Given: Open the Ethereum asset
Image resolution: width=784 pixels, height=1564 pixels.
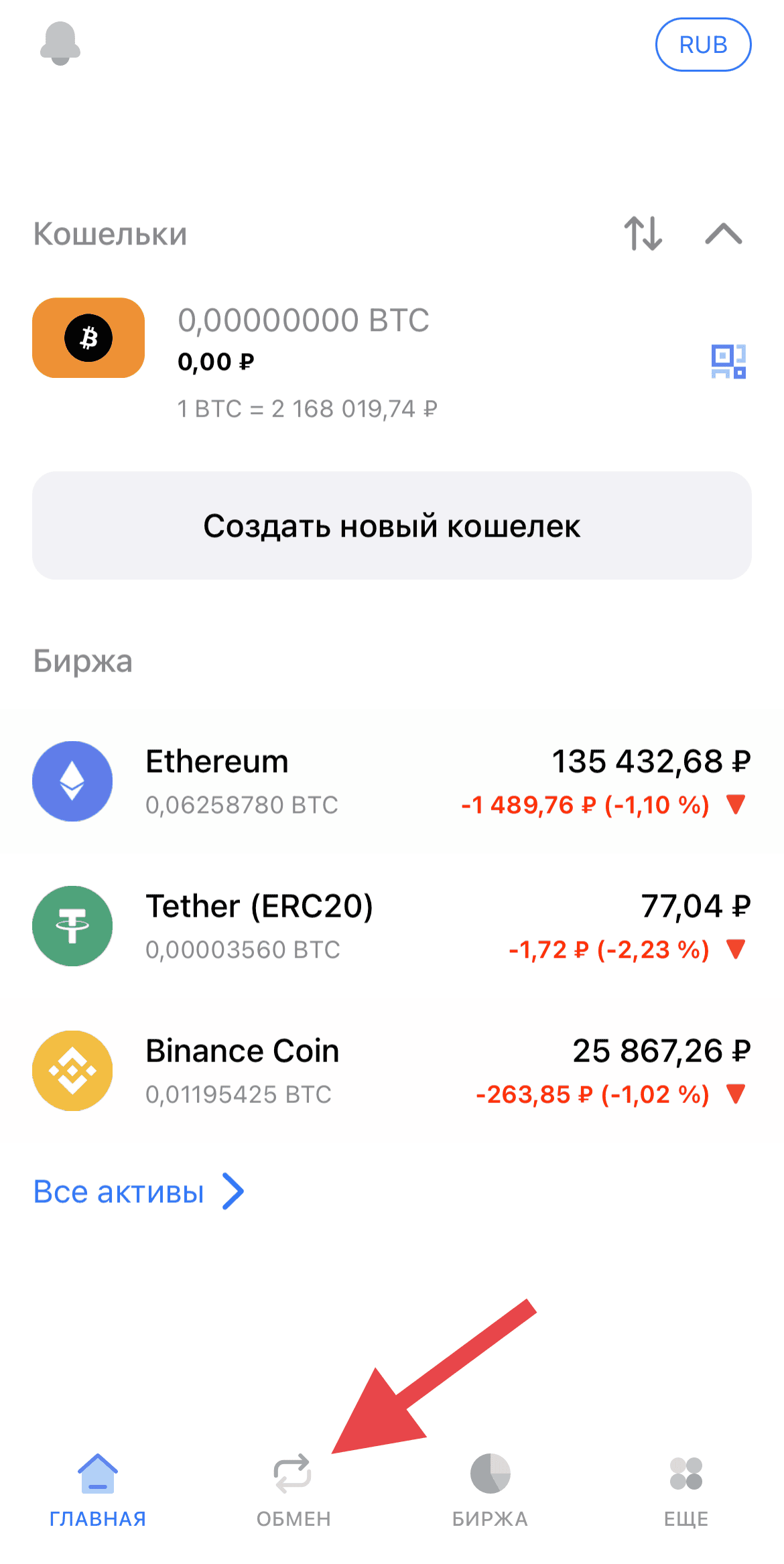Looking at the screenshot, I should pos(392,781).
